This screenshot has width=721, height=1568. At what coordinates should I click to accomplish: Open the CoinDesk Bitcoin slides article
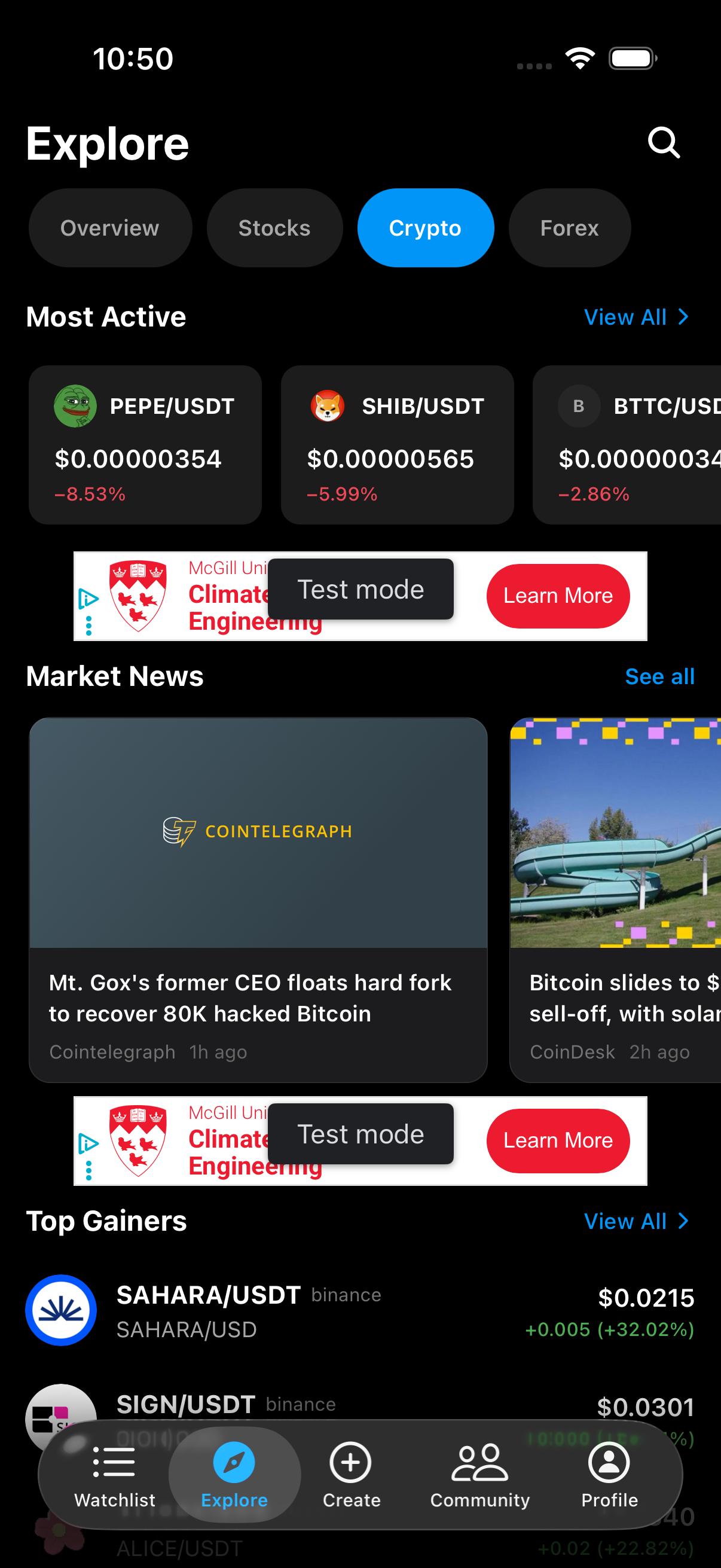pyautogui.click(x=616, y=899)
